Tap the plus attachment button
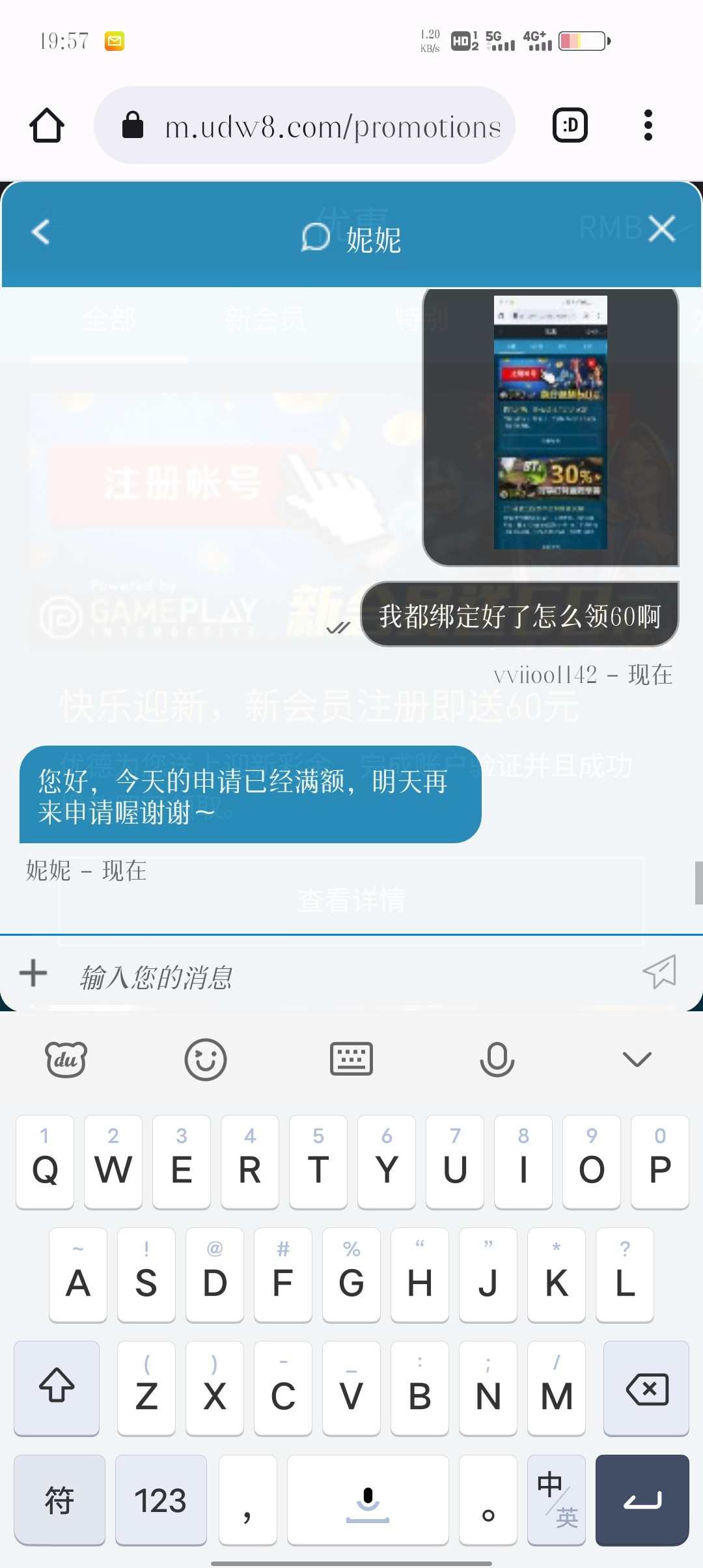The height and width of the screenshot is (1568, 703). click(x=33, y=973)
